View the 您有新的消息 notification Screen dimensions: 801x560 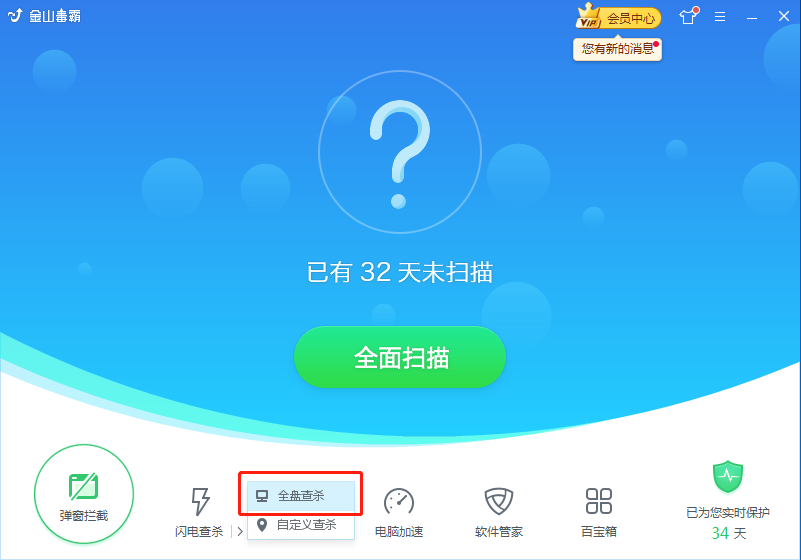618,48
